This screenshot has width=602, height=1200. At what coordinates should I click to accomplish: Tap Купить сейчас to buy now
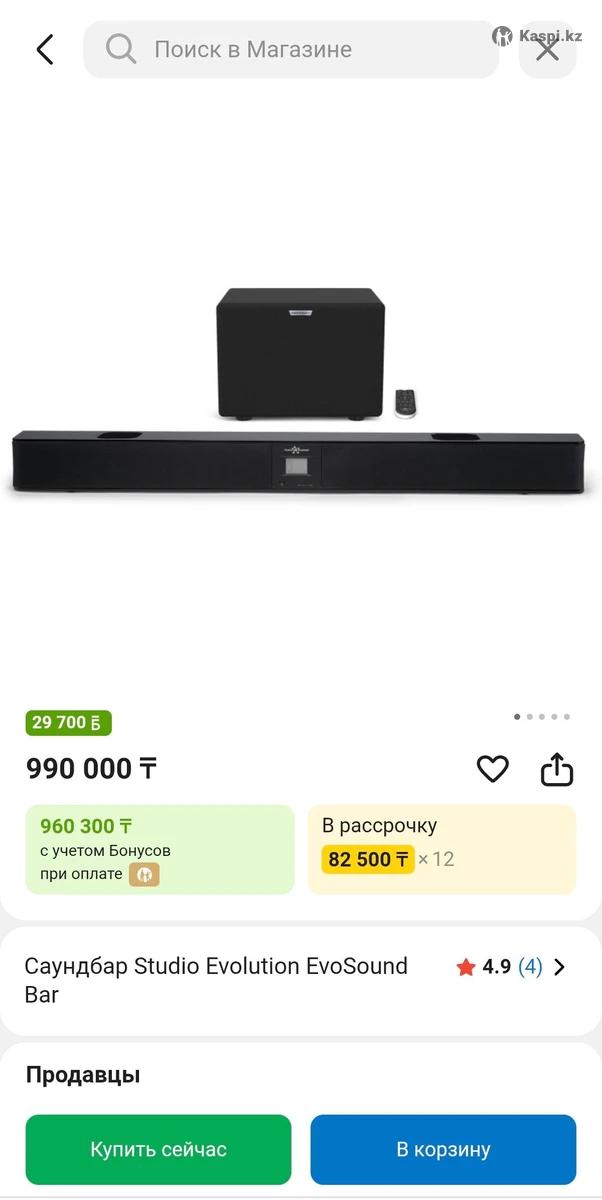point(158,1149)
